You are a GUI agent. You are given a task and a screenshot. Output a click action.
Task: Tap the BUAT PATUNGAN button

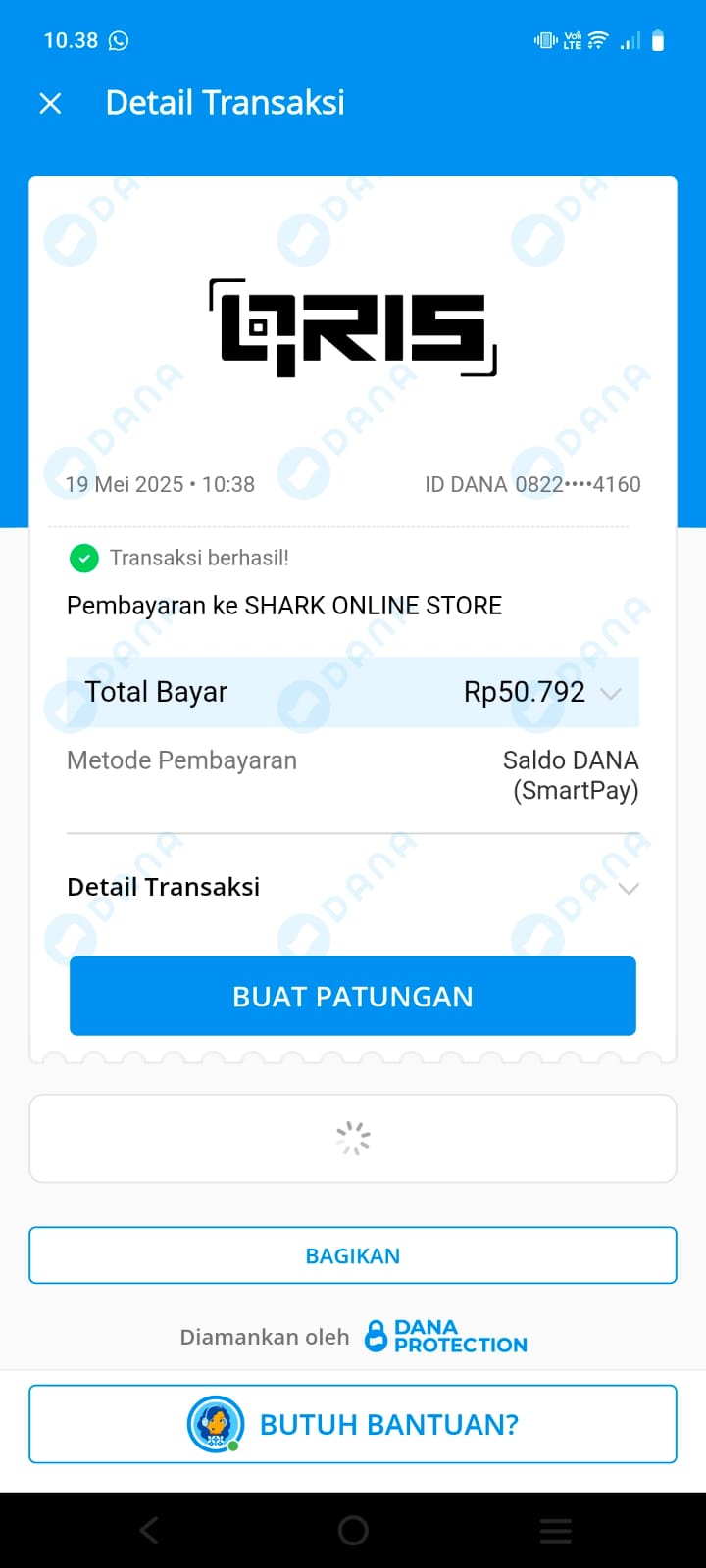click(353, 996)
